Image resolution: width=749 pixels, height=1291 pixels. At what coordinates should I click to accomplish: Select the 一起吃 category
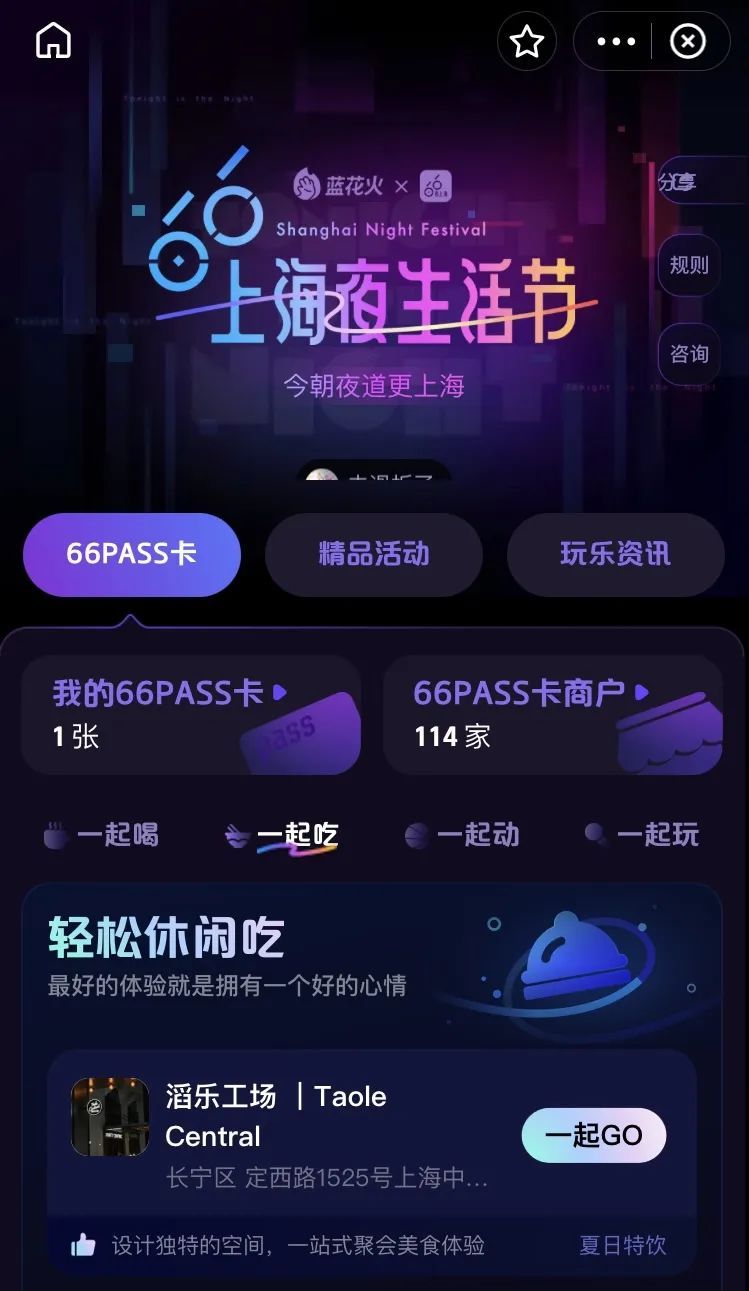282,835
